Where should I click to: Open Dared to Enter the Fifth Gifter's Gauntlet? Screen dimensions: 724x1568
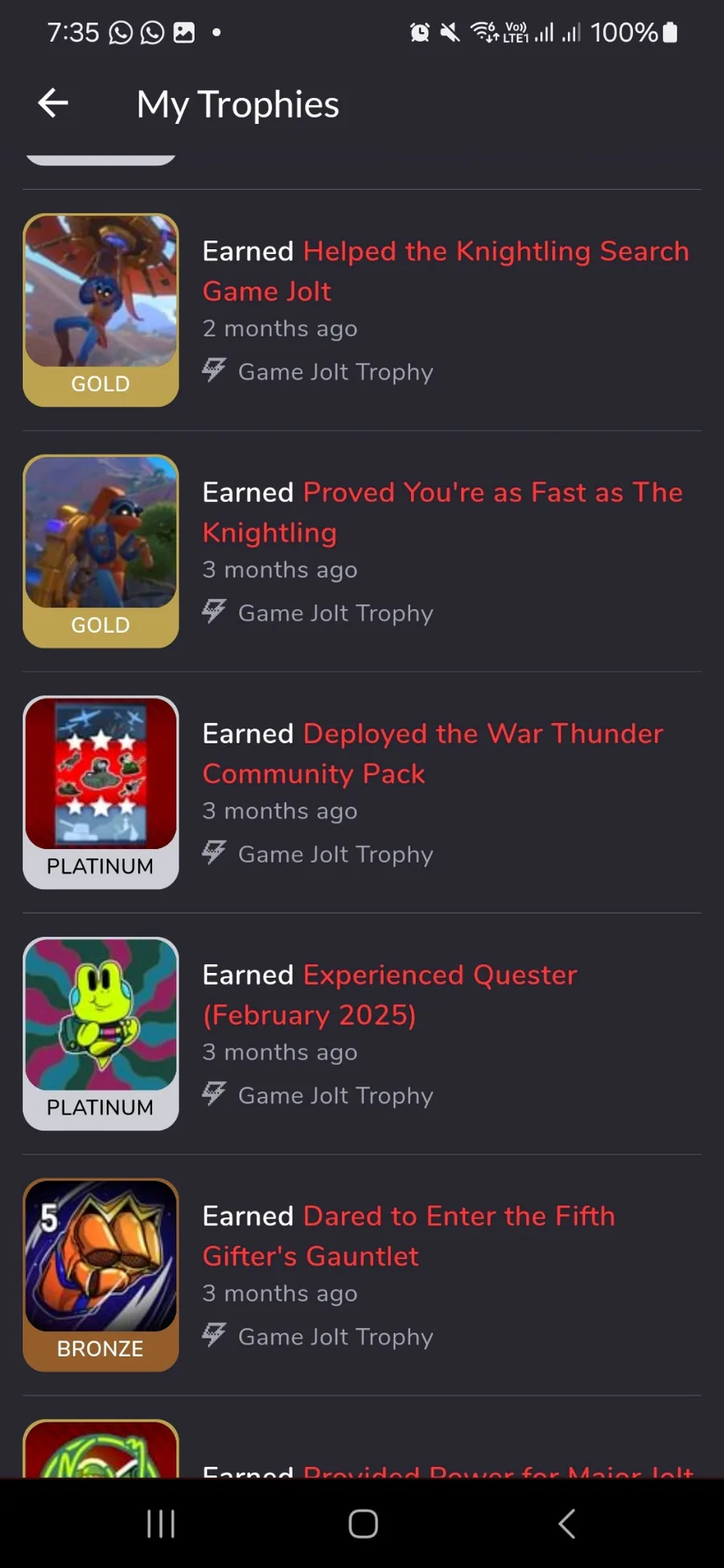click(x=408, y=1236)
